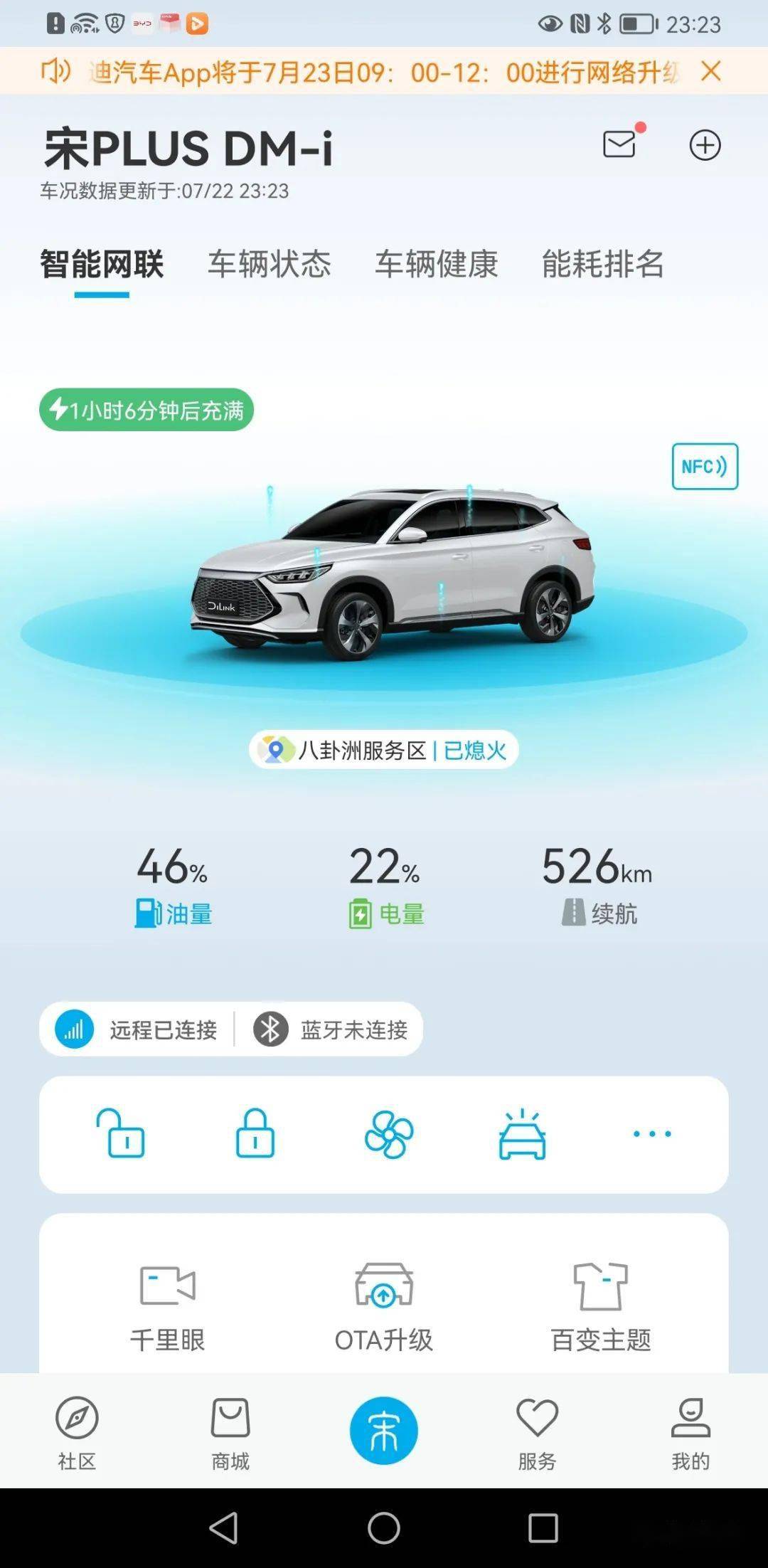Show more remote control options
Viewport: 768px width, 1568px height.
(652, 1133)
